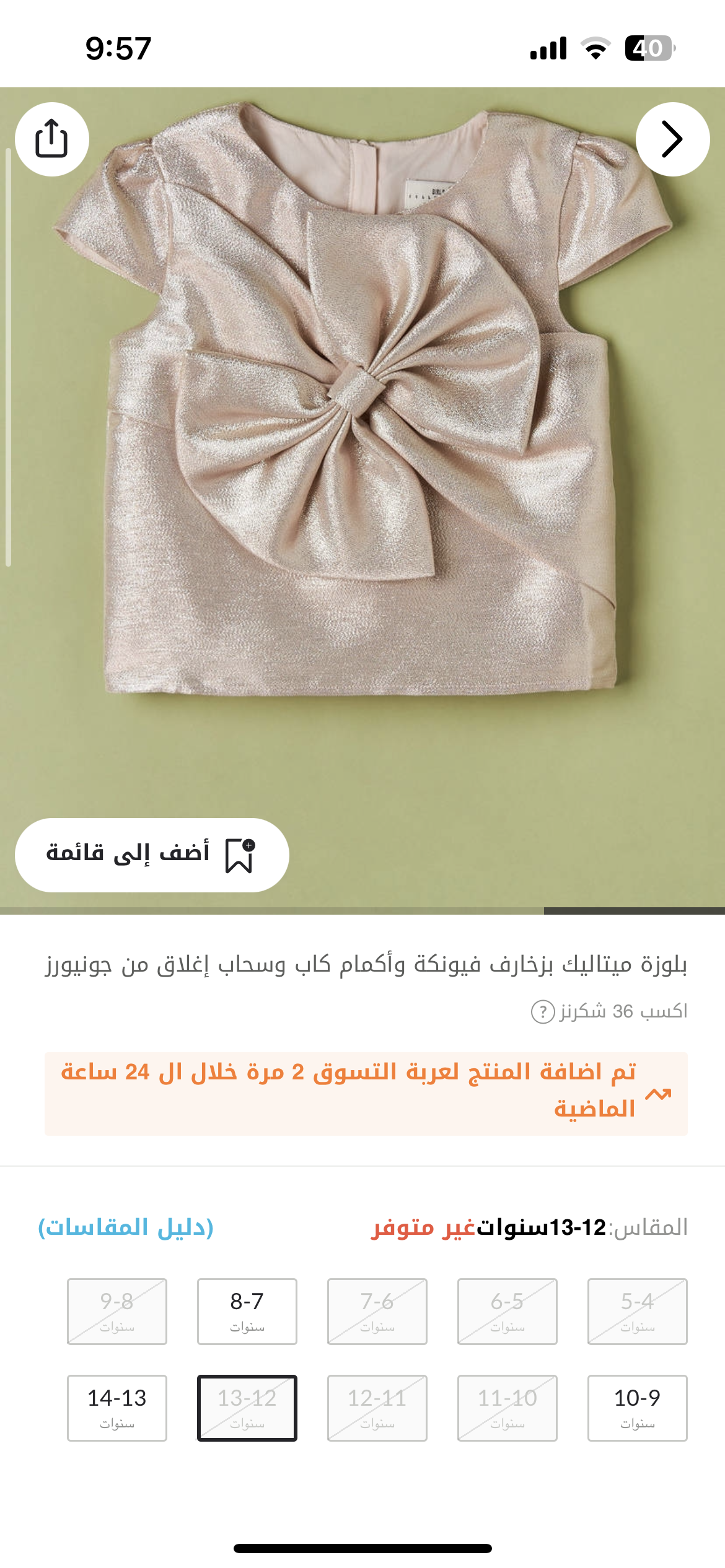Share this product
This screenshot has width=725, height=1568.
point(52,139)
